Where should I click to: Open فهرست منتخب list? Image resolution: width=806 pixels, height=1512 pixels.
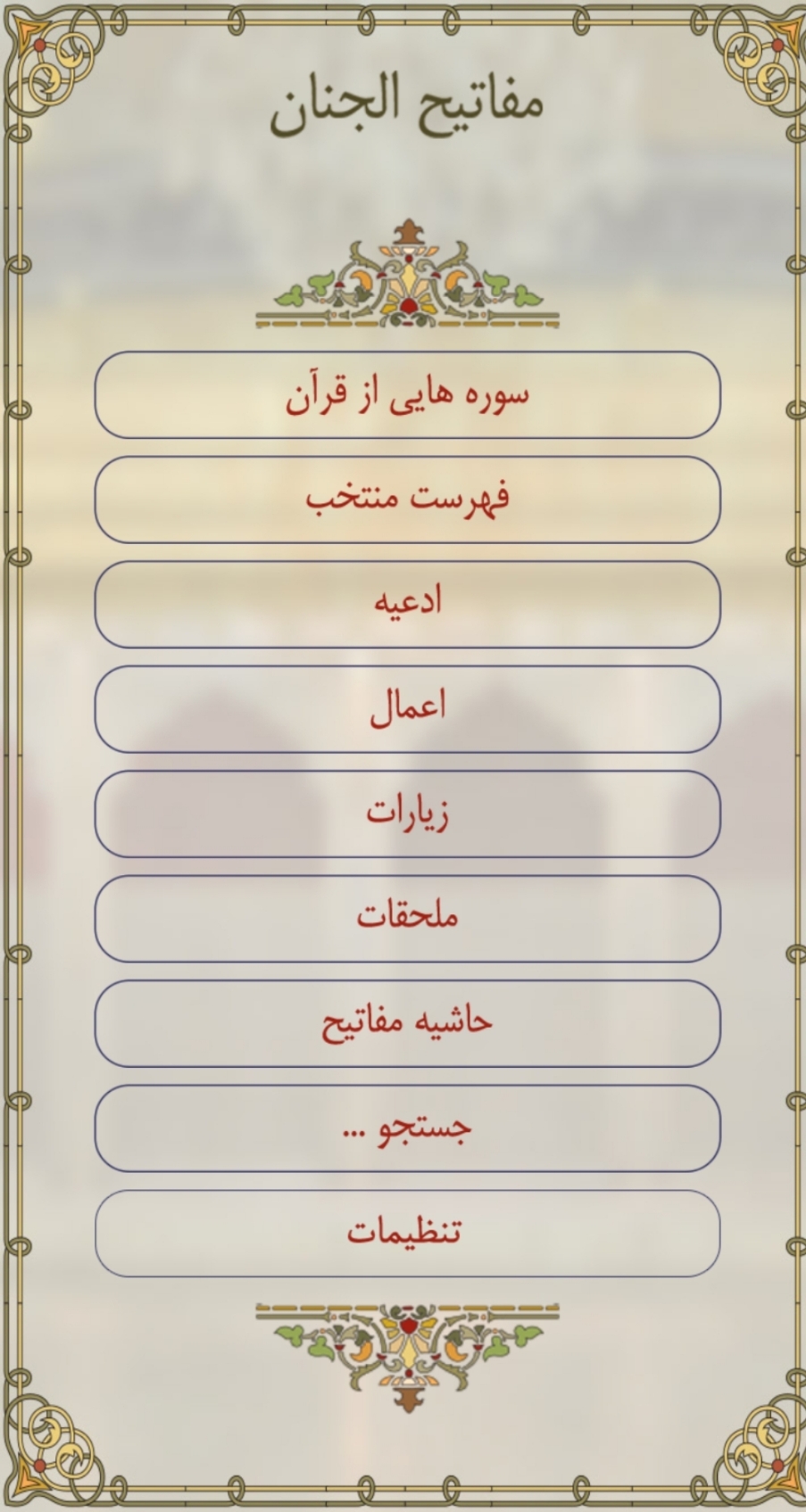(x=407, y=500)
